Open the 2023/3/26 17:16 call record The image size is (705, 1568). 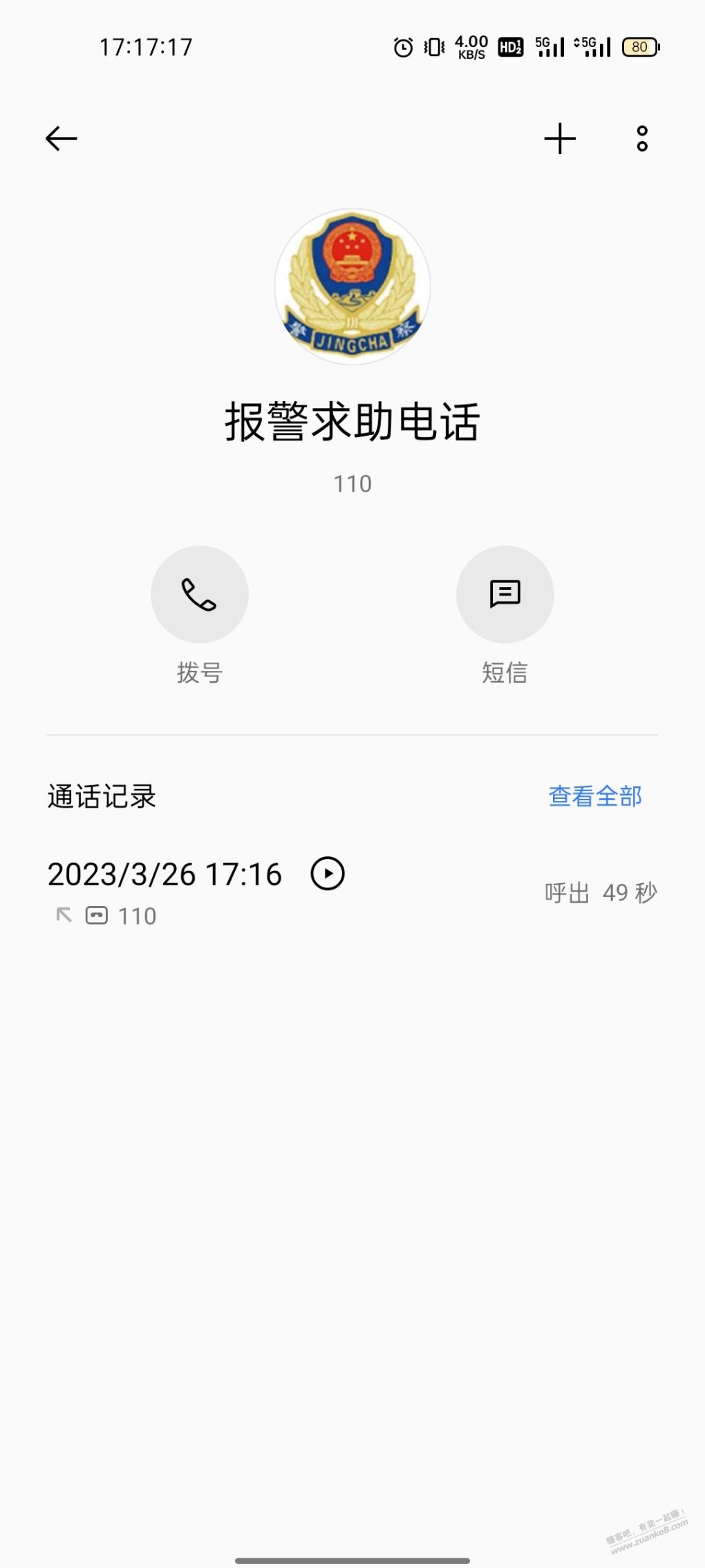point(166,892)
